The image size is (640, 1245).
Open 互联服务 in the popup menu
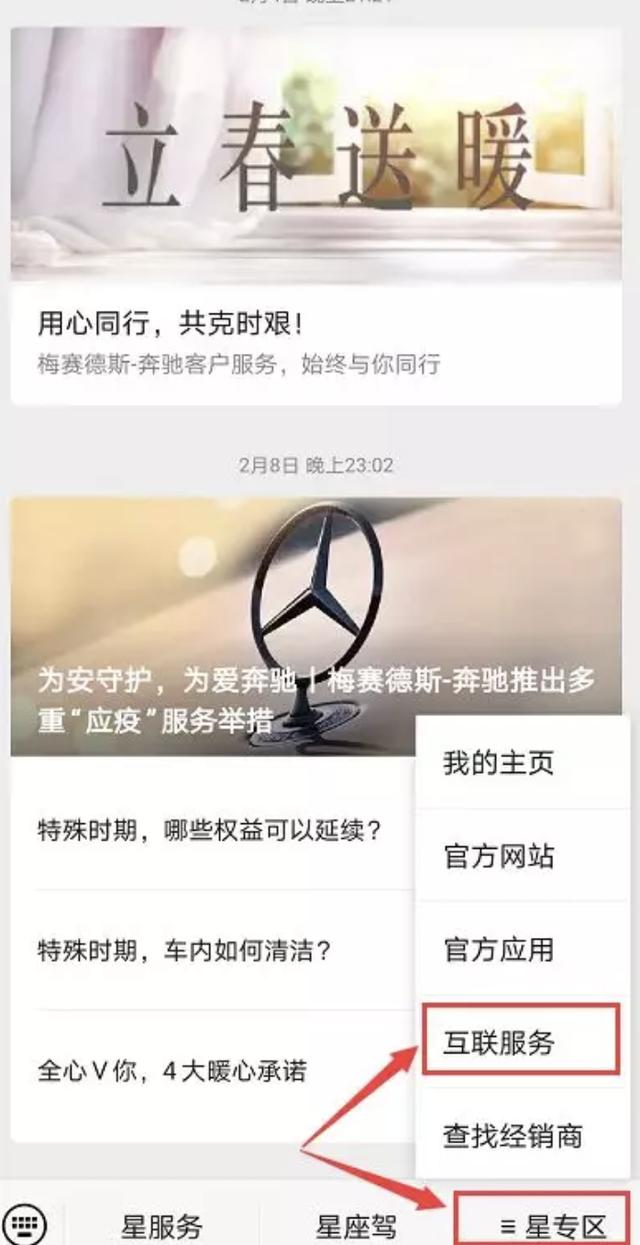[498, 1043]
